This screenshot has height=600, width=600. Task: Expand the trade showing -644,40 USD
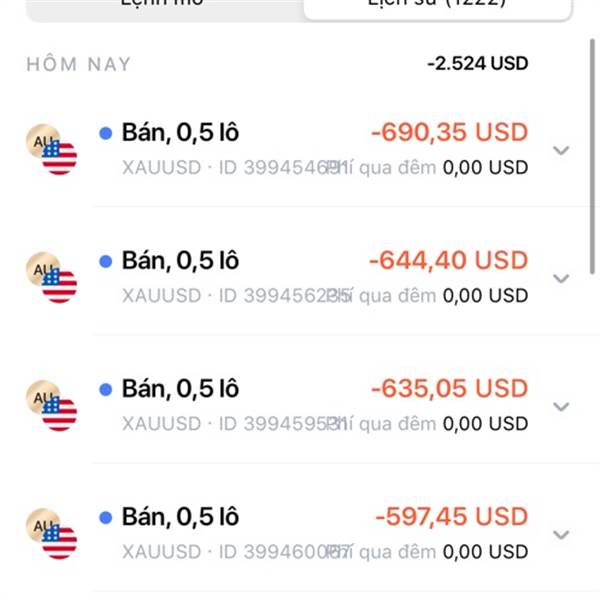click(561, 278)
